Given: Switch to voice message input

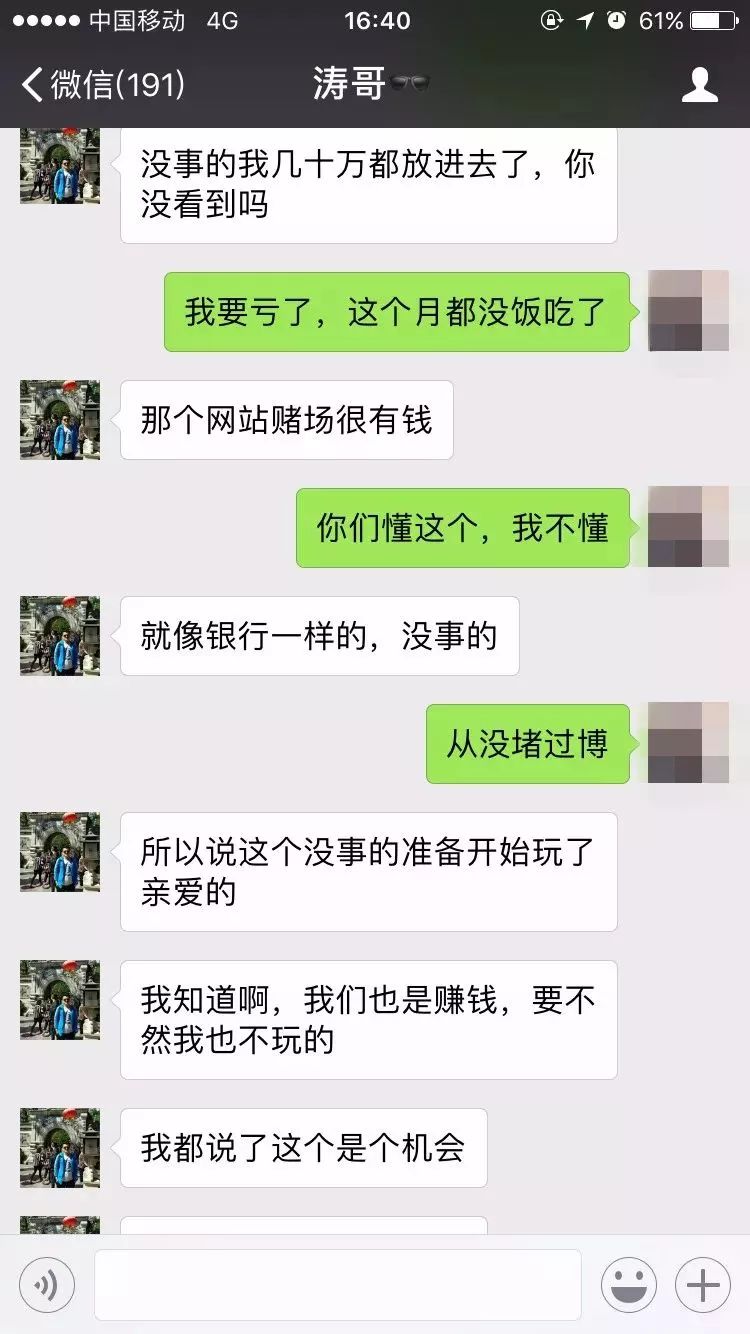Looking at the screenshot, I should tap(47, 1284).
